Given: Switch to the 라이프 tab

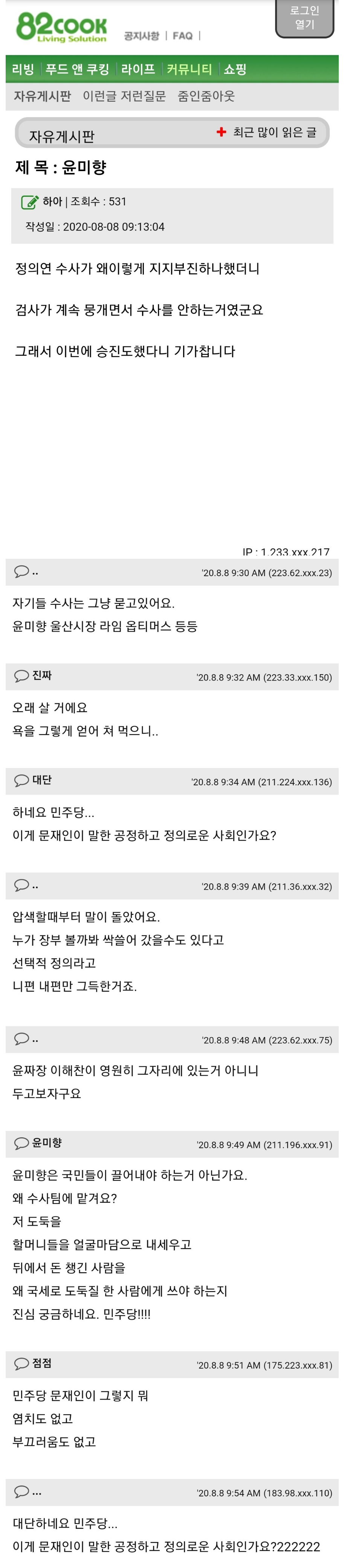Looking at the screenshot, I should click(138, 69).
